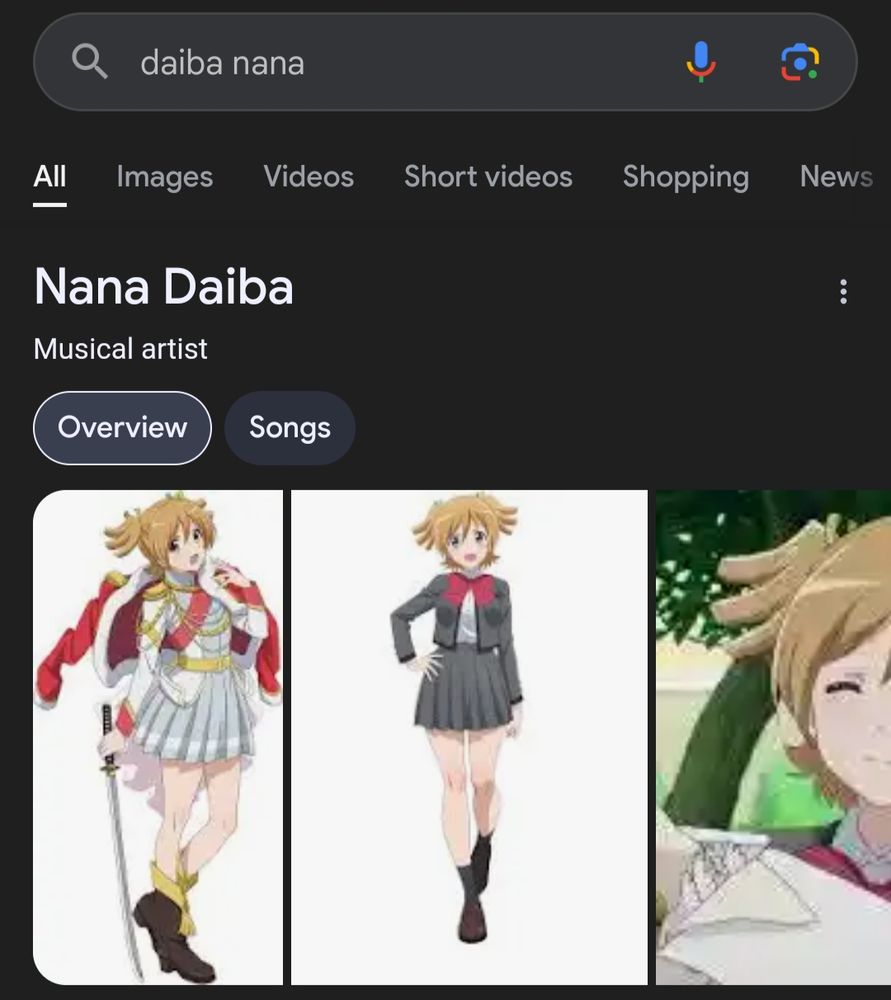Tap the search icon inside the search bar
Image resolution: width=891 pixels, height=1000 pixels.
[90, 61]
